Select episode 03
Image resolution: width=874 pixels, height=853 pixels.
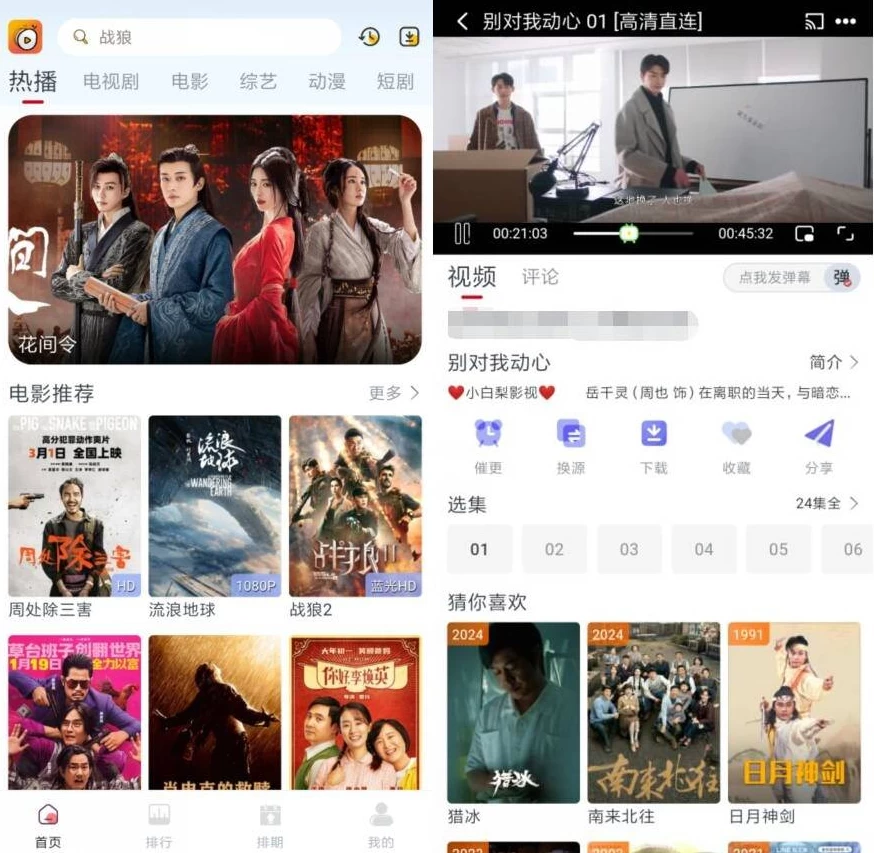coord(629,549)
